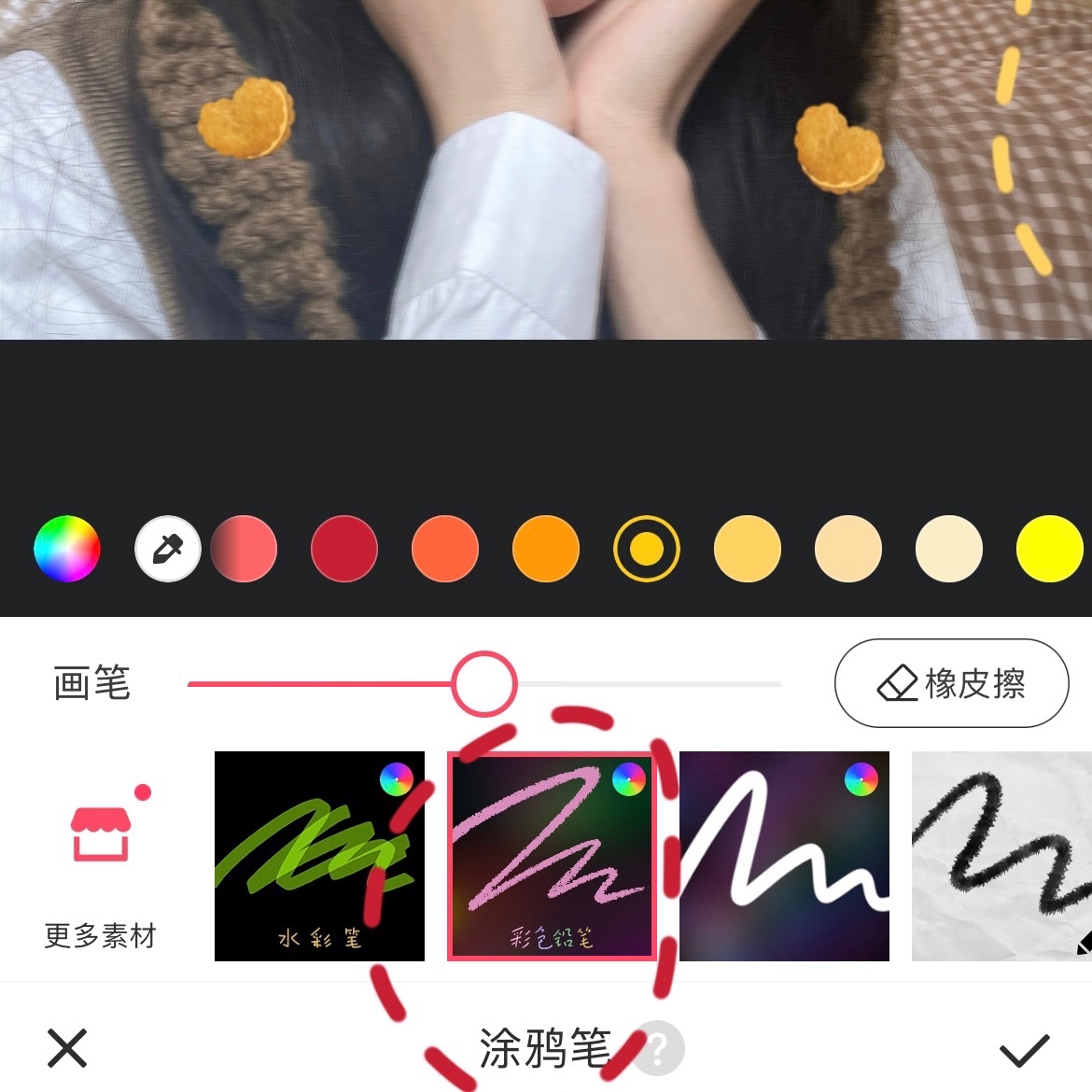Choose the 彩色铅笔 colored pencil brush
This screenshot has height=1092, width=1092.
coord(551,856)
